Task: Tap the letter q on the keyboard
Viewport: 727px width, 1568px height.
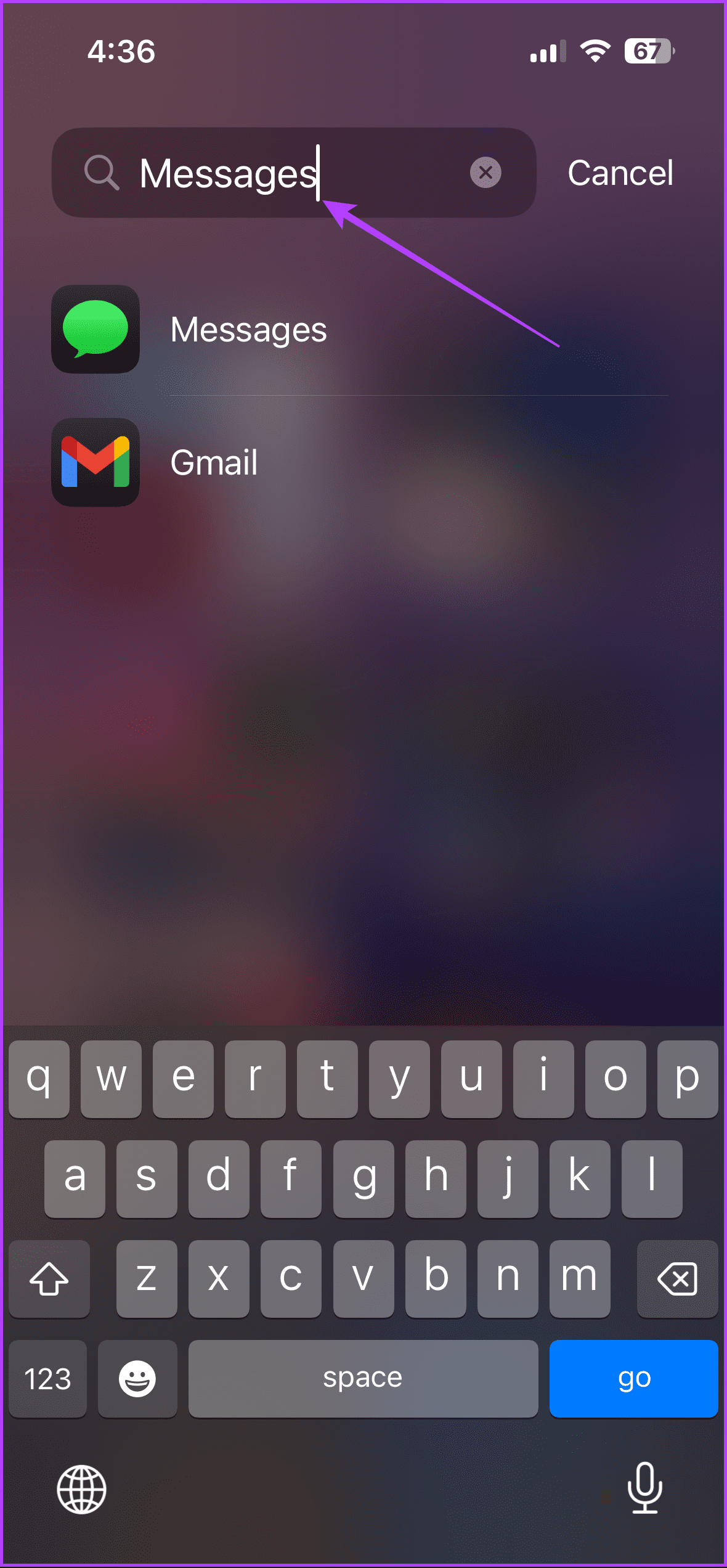Action: [39, 1078]
